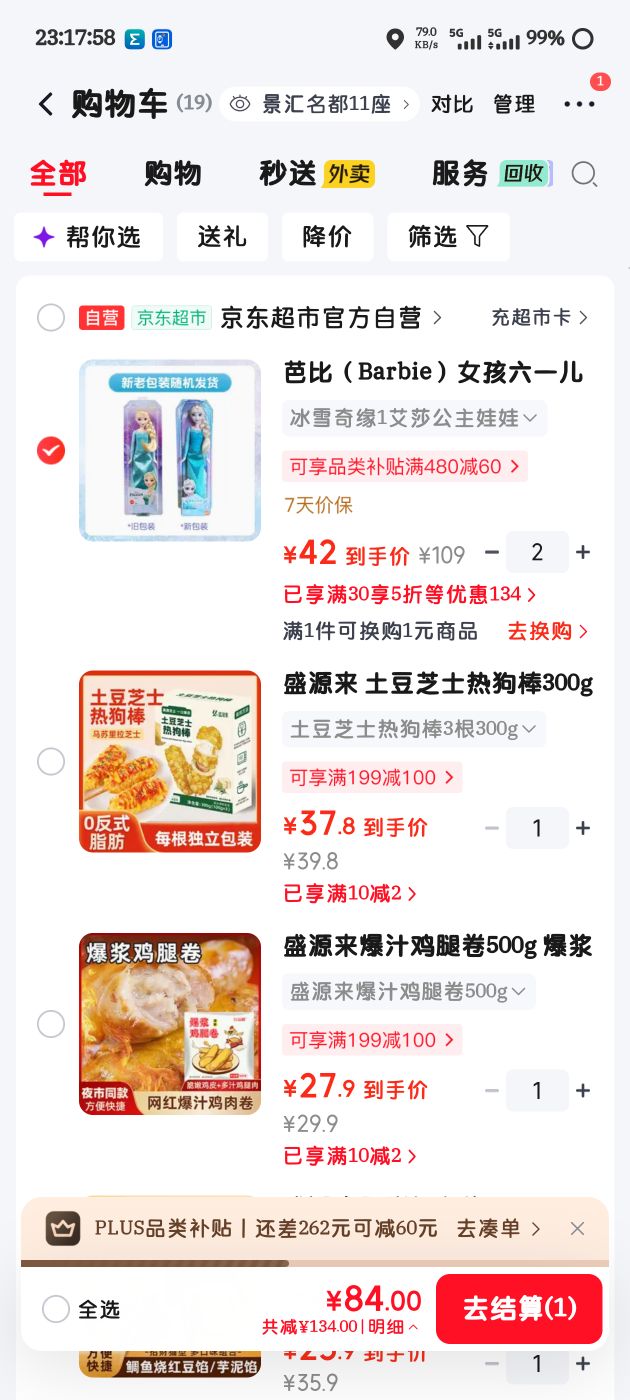Change delivery address 景汇名都11座
Image resolution: width=630 pixels, height=1400 pixels.
point(320,104)
